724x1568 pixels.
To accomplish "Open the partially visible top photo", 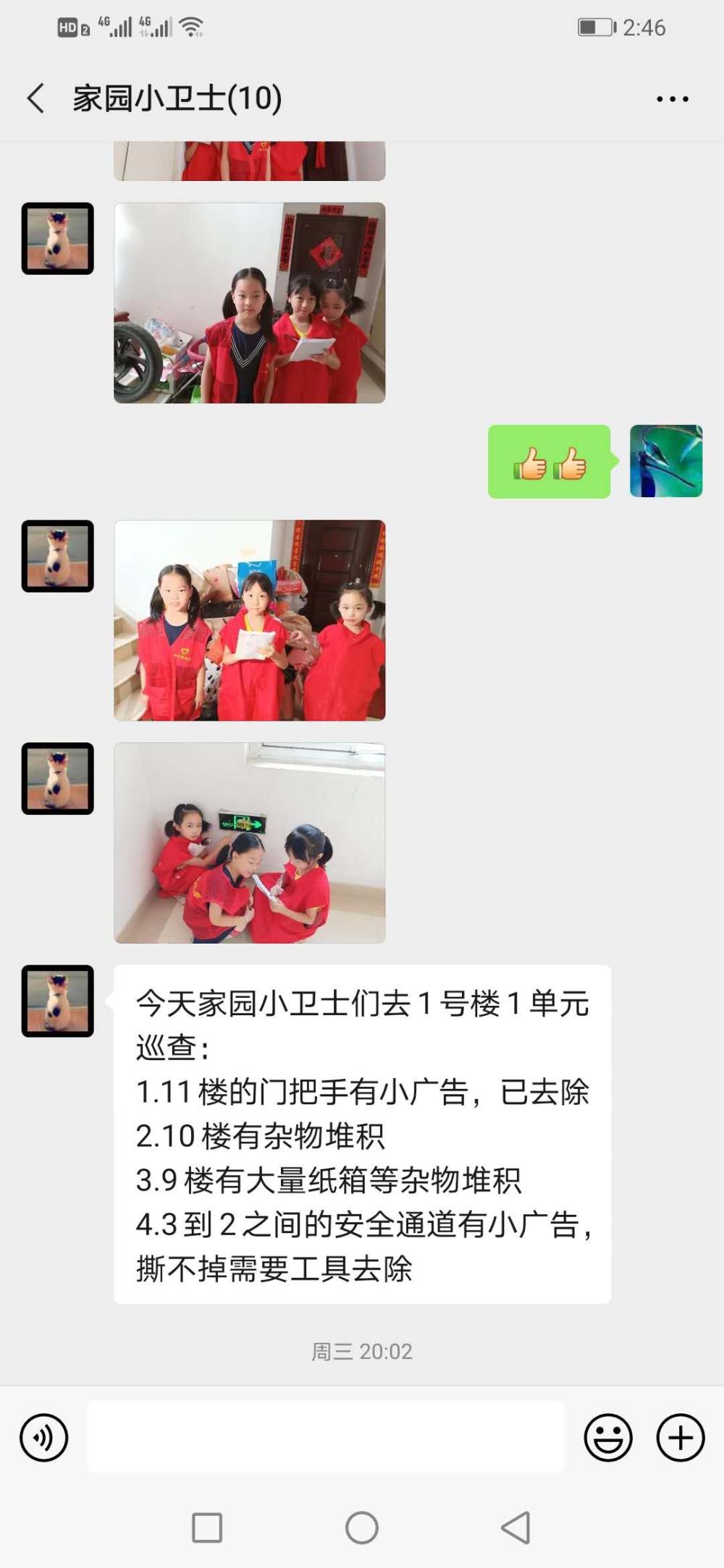I will [x=250, y=161].
